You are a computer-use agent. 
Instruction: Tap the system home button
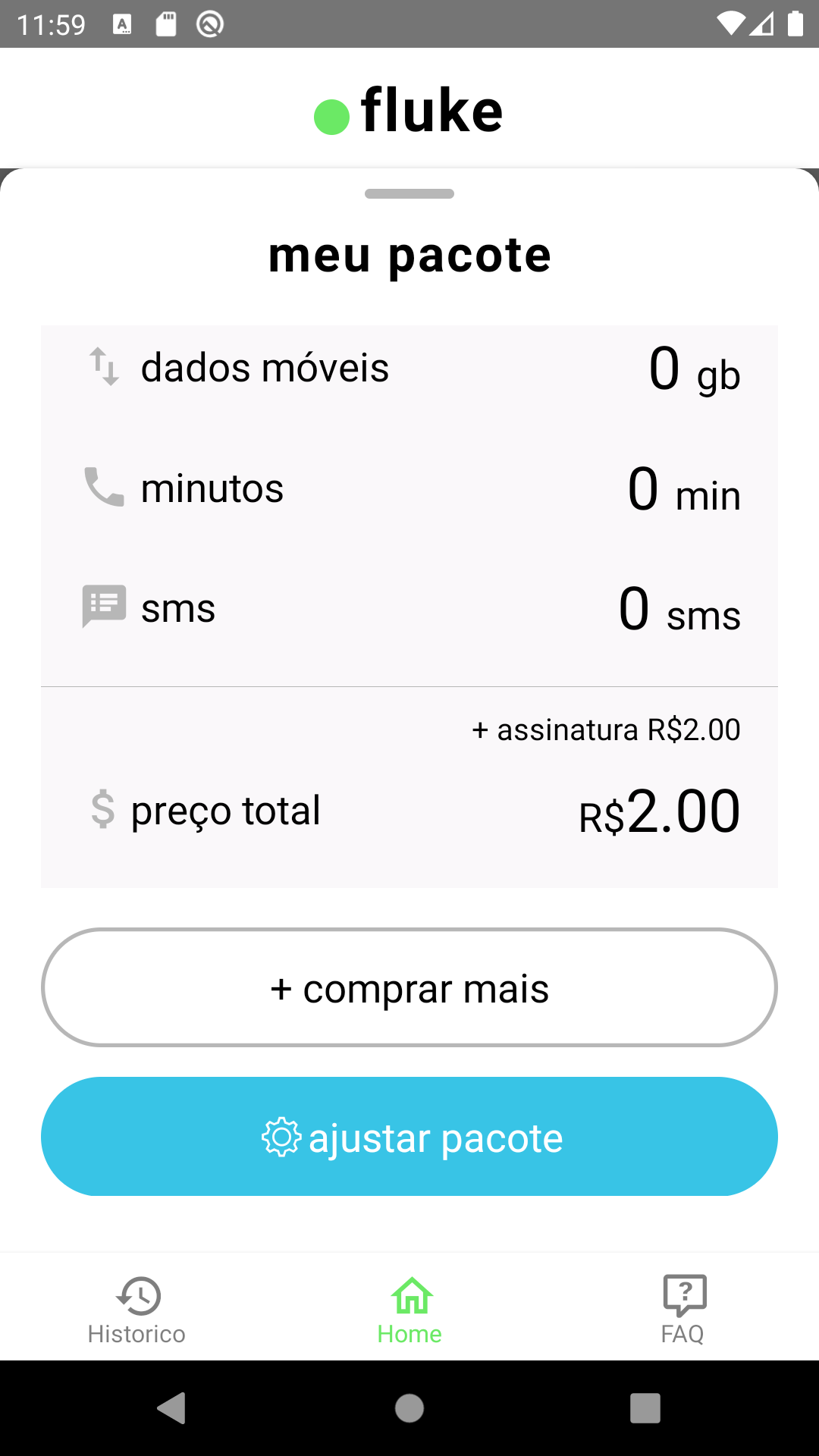click(x=409, y=1408)
